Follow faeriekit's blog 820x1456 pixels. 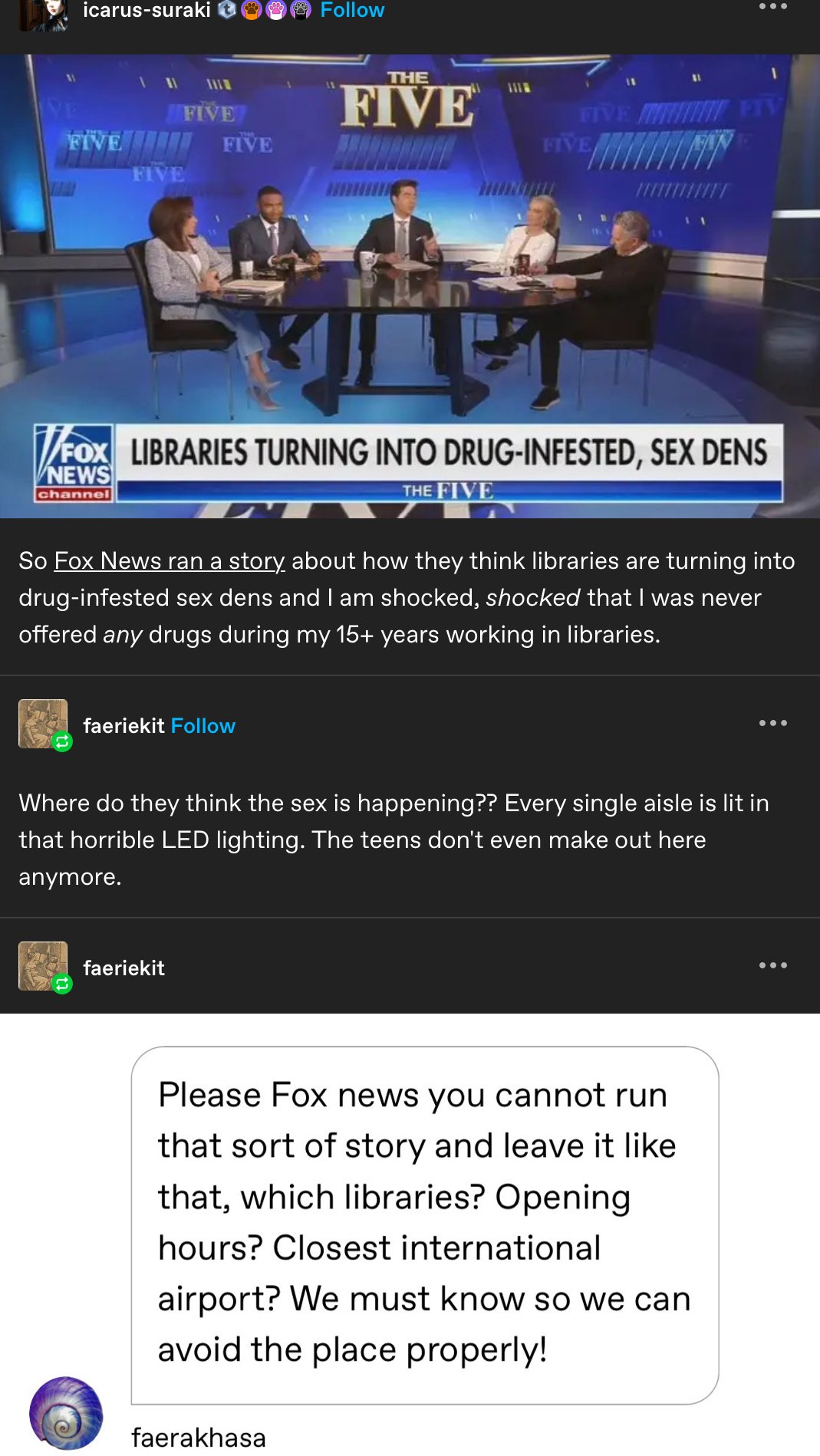click(x=203, y=726)
